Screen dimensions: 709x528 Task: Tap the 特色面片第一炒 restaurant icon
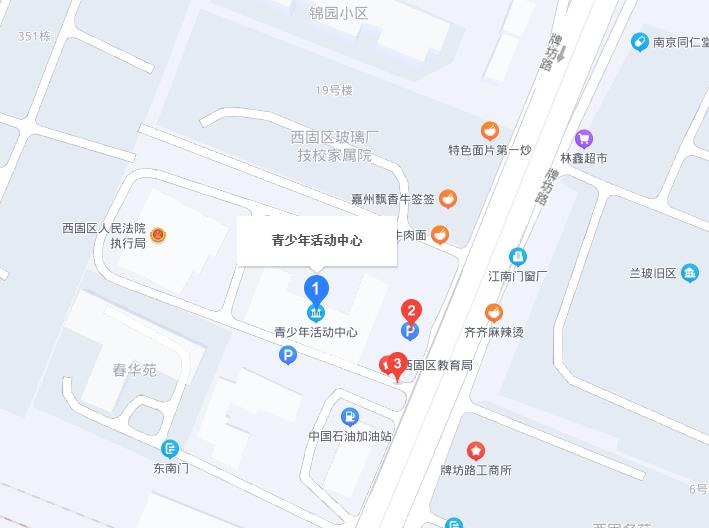point(489,131)
